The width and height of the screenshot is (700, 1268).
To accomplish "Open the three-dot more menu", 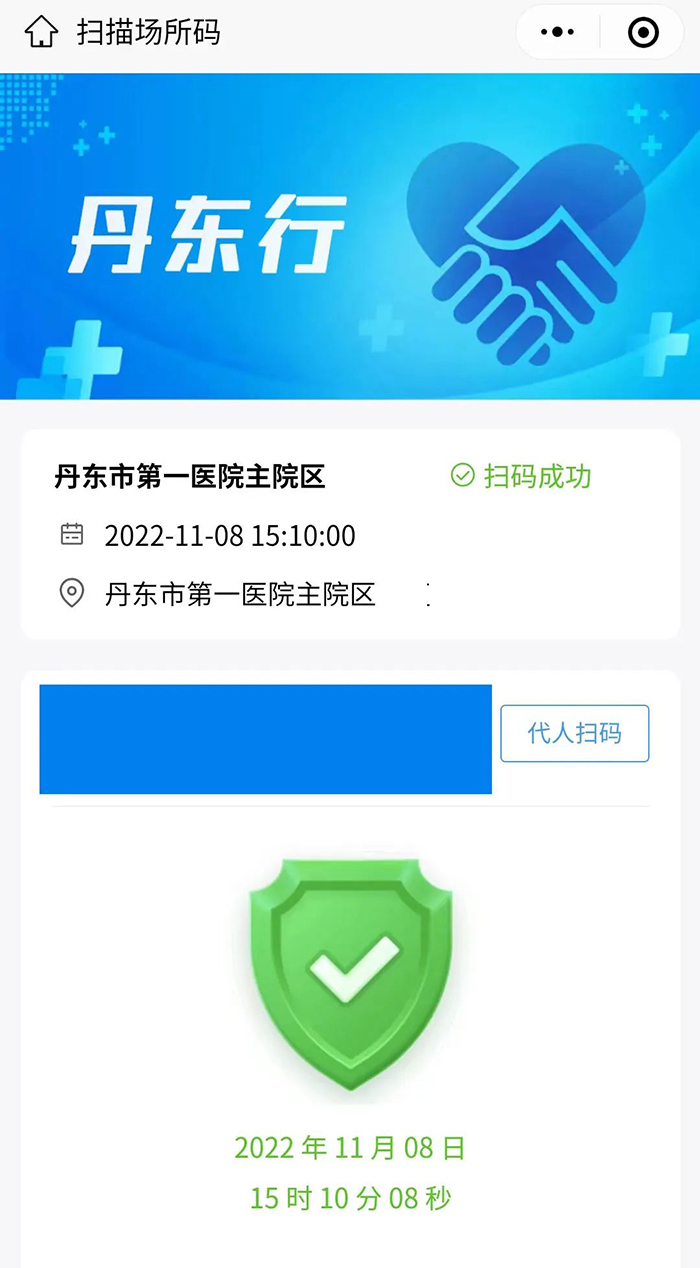I will [557, 32].
